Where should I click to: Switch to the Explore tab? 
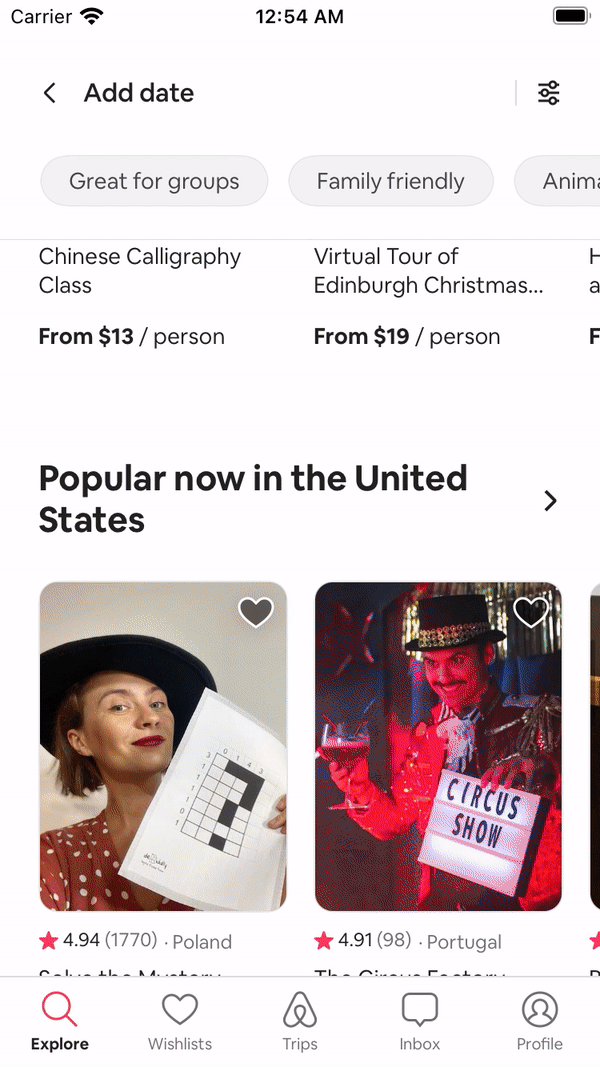60,1021
